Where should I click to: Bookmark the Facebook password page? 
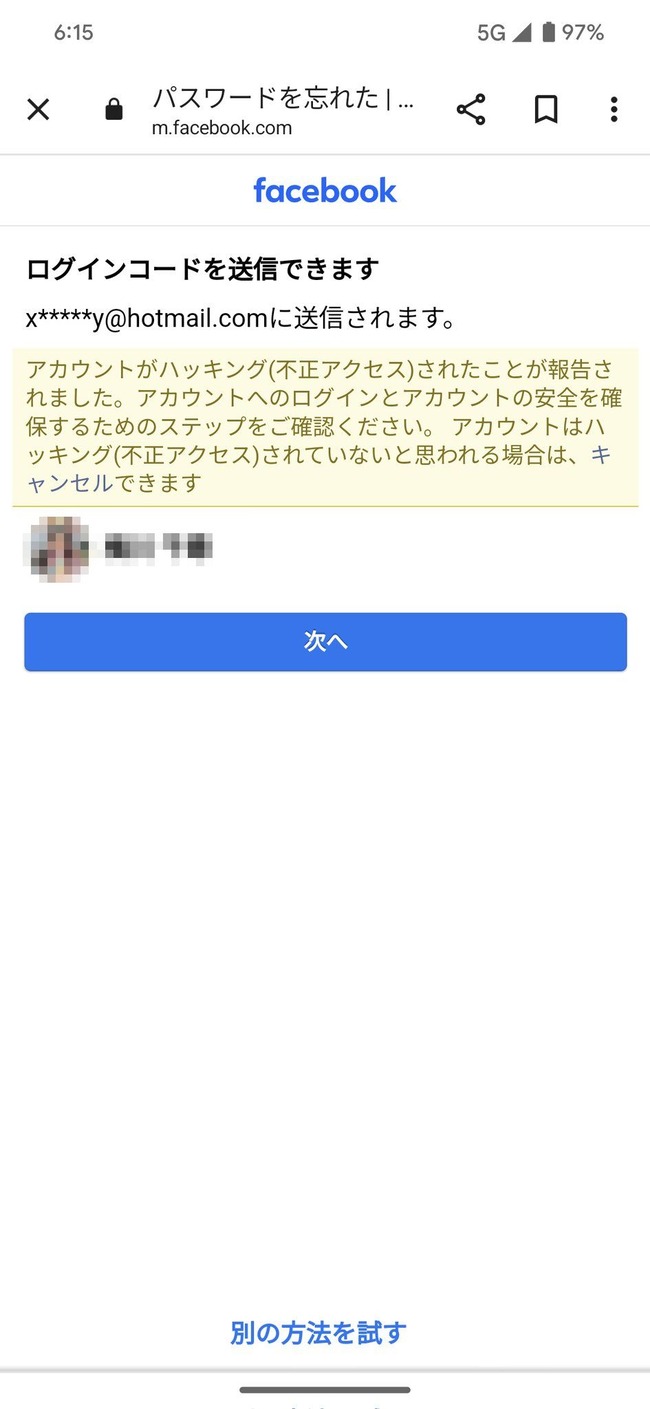pos(545,110)
